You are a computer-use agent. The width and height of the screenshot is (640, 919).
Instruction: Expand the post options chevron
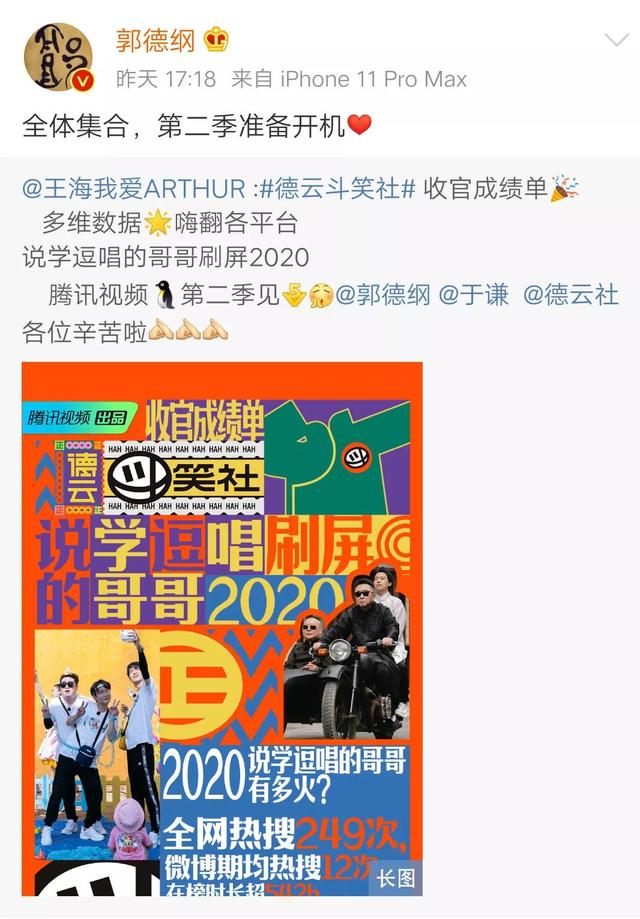coord(614,42)
